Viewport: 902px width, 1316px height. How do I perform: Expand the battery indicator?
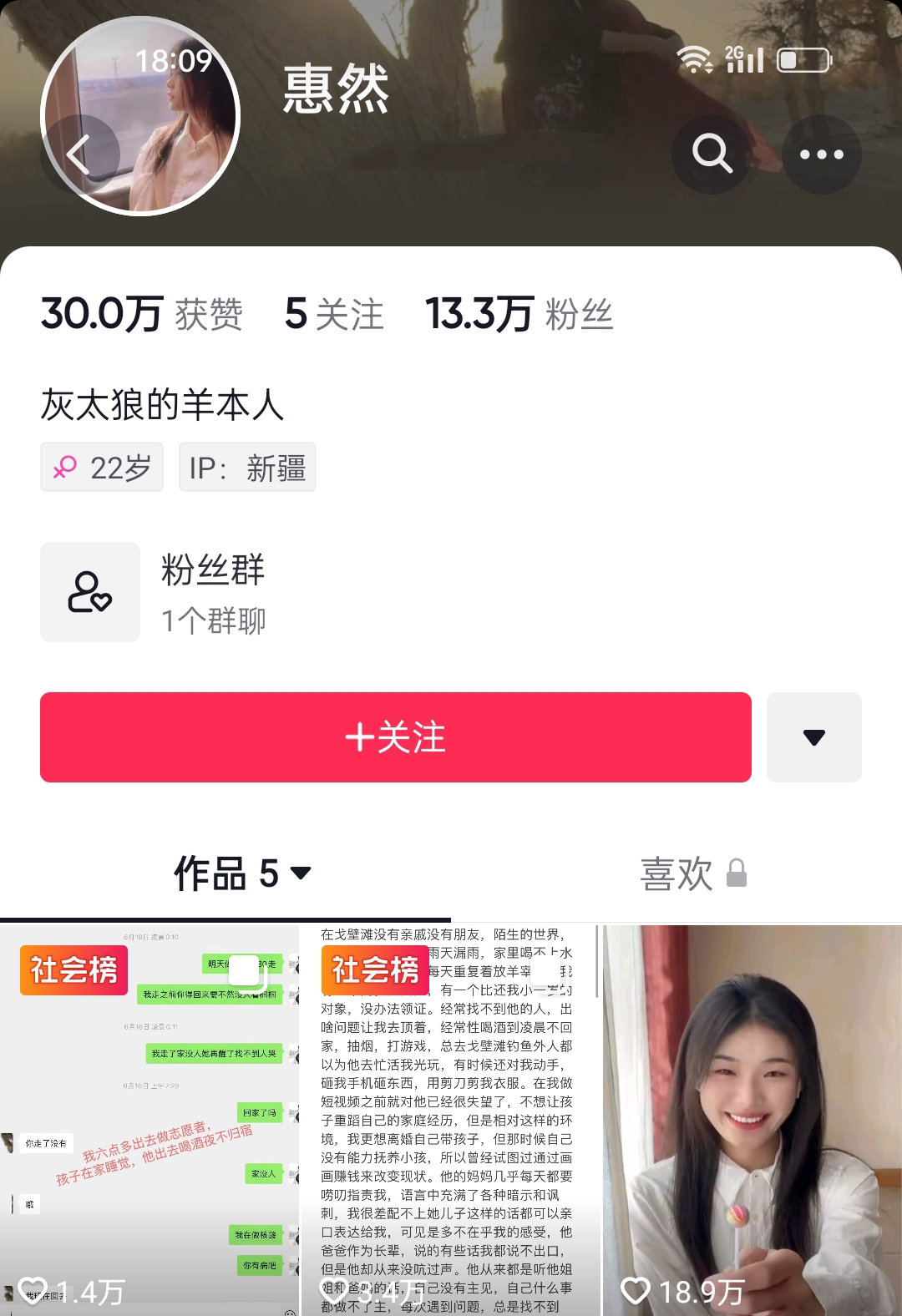coord(803,58)
